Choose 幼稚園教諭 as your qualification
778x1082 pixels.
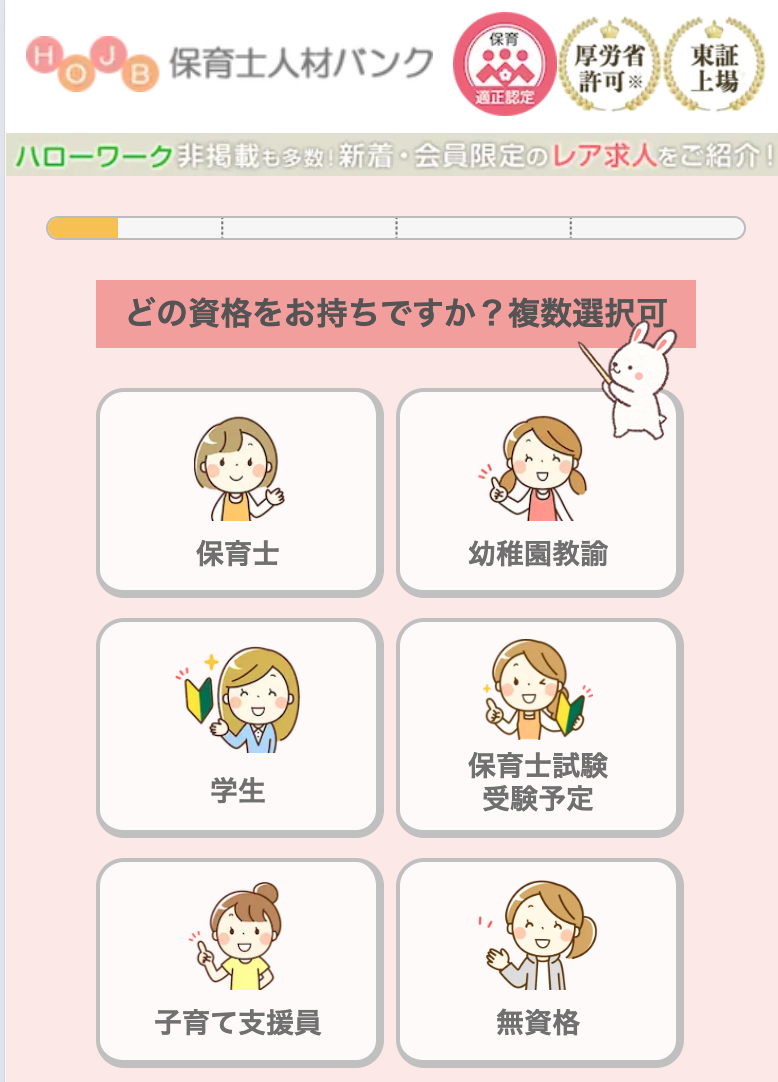coord(539,491)
